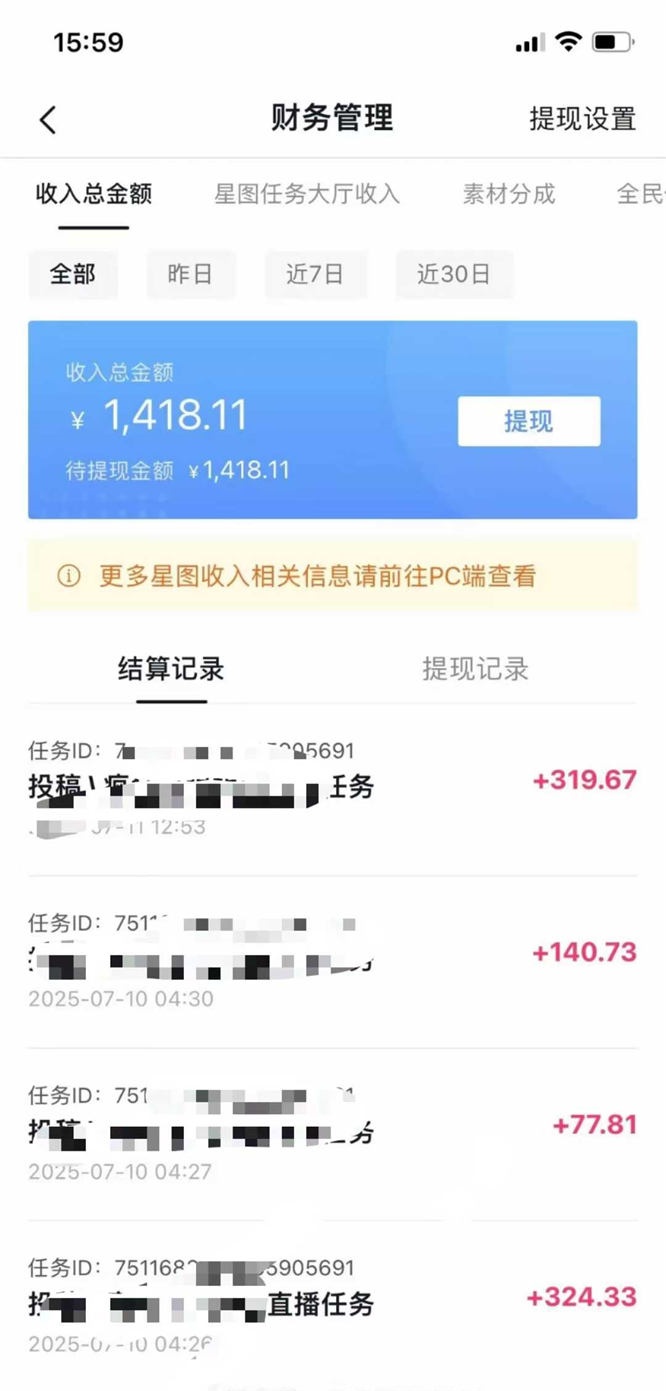
Task: Open the settlement record of +324.33
Action: (332, 1303)
